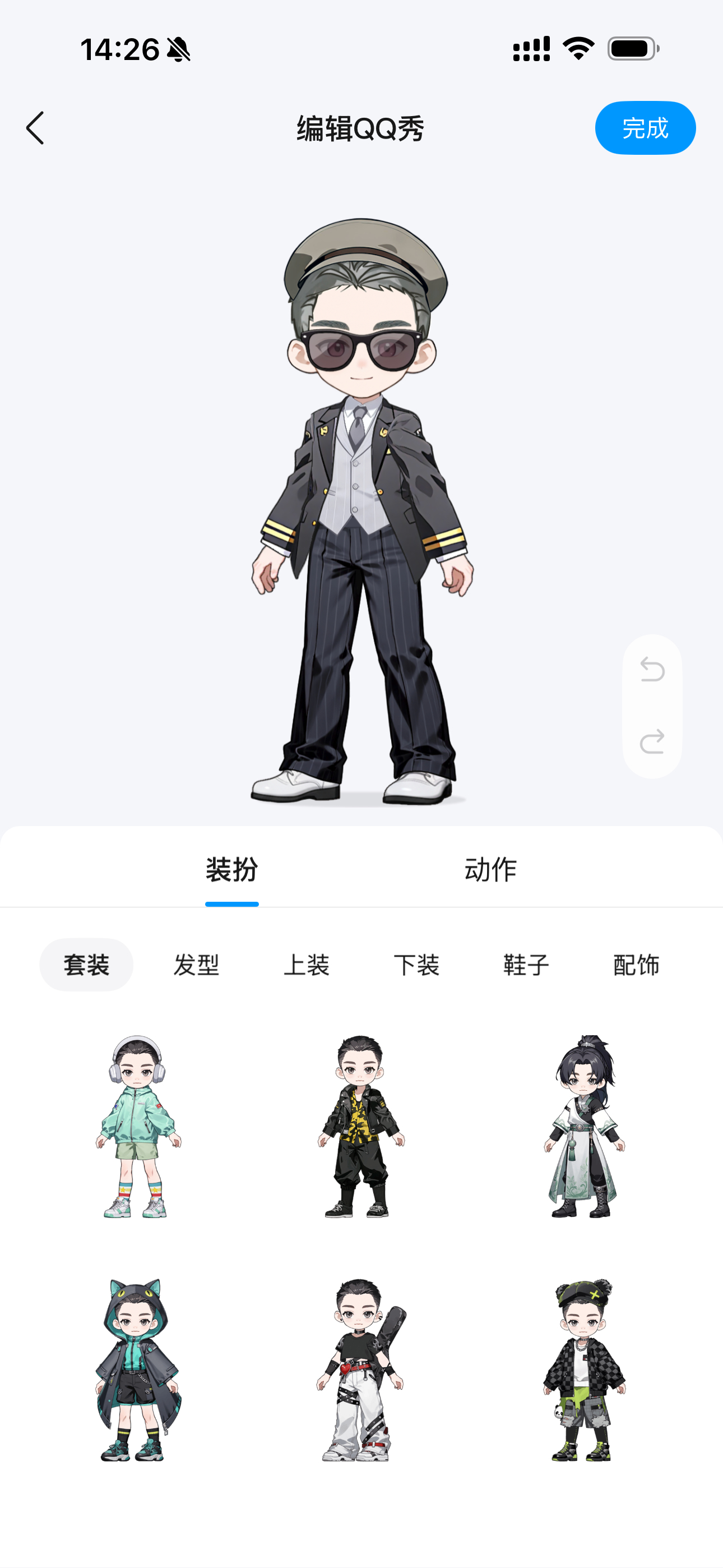Switch to the 鞋子 category
The image size is (723, 1568).
527,964
